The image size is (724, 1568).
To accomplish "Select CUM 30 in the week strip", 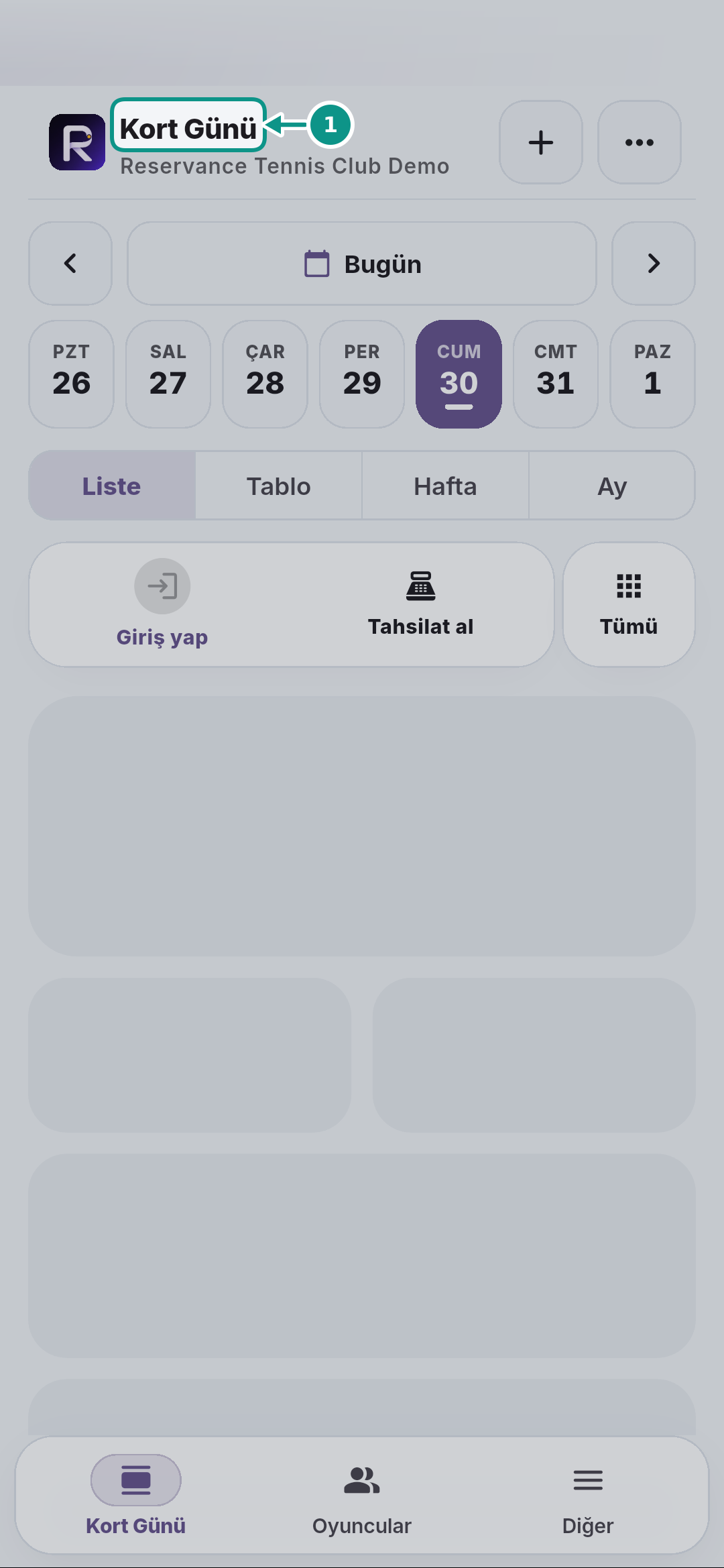I will coord(459,374).
